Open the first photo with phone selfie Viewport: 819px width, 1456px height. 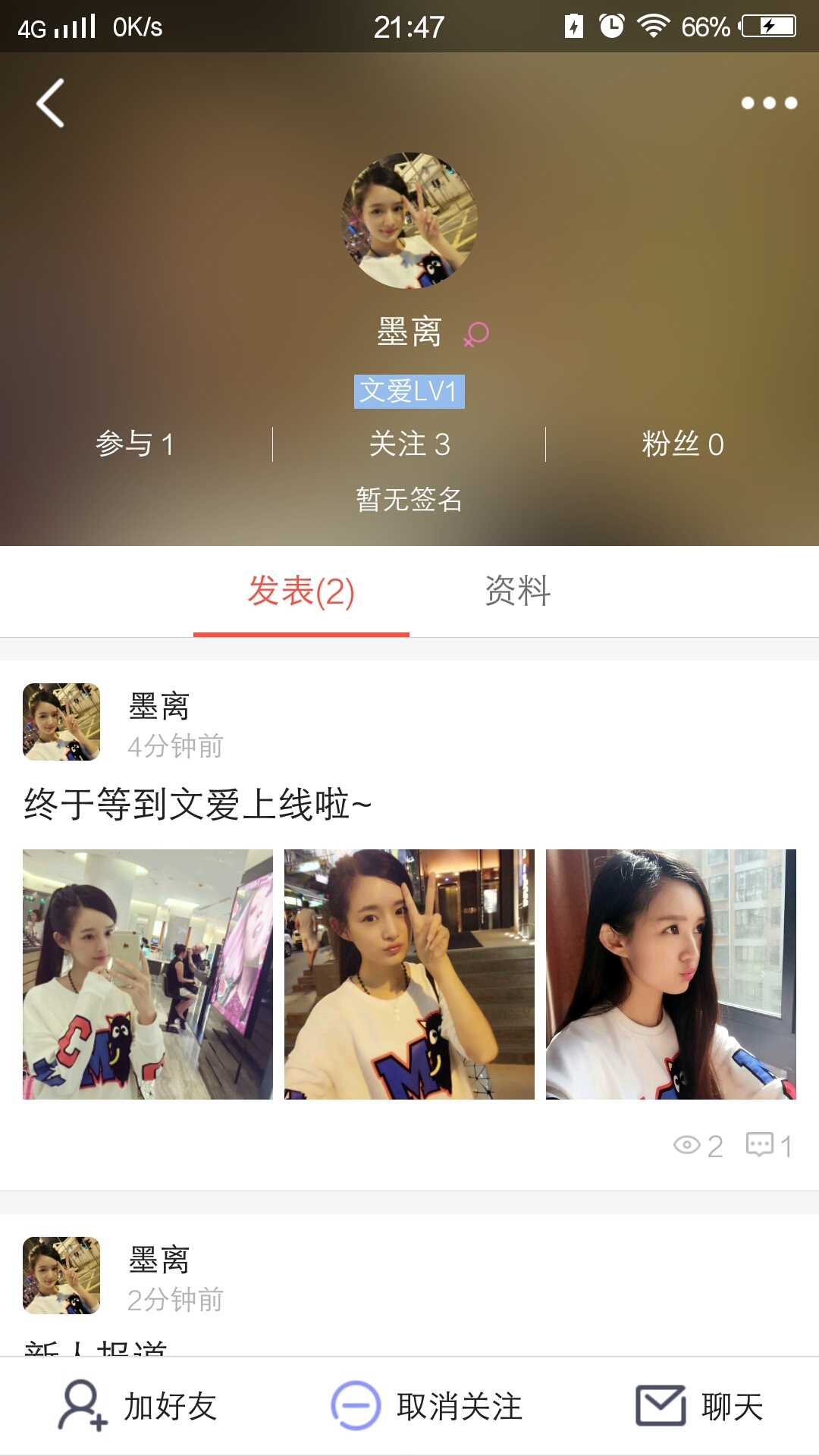tap(148, 974)
